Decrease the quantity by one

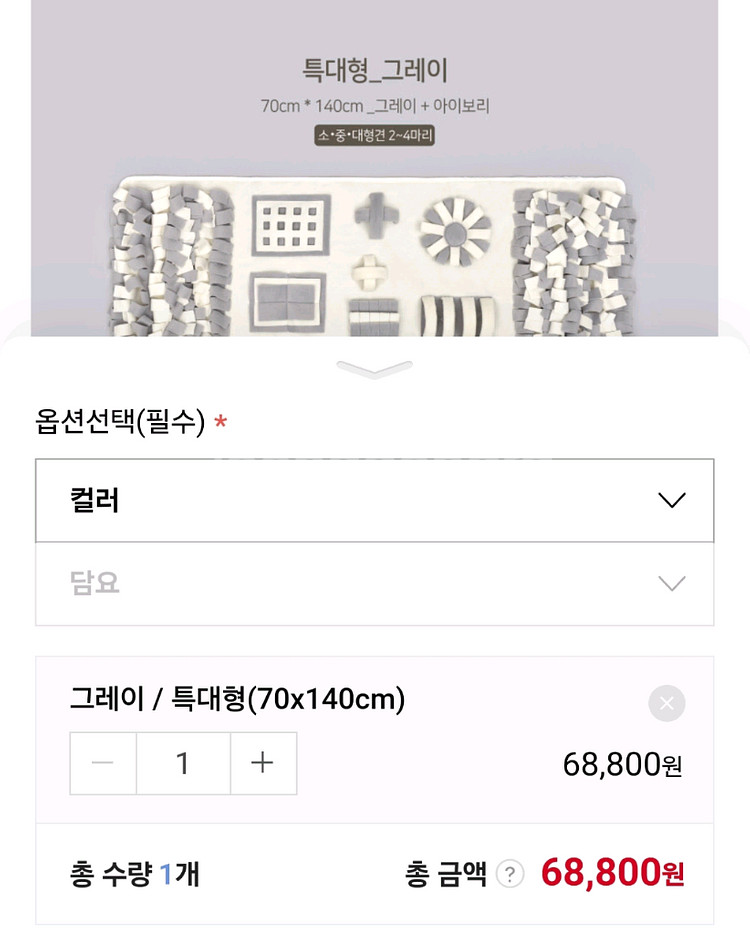(x=103, y=763)
